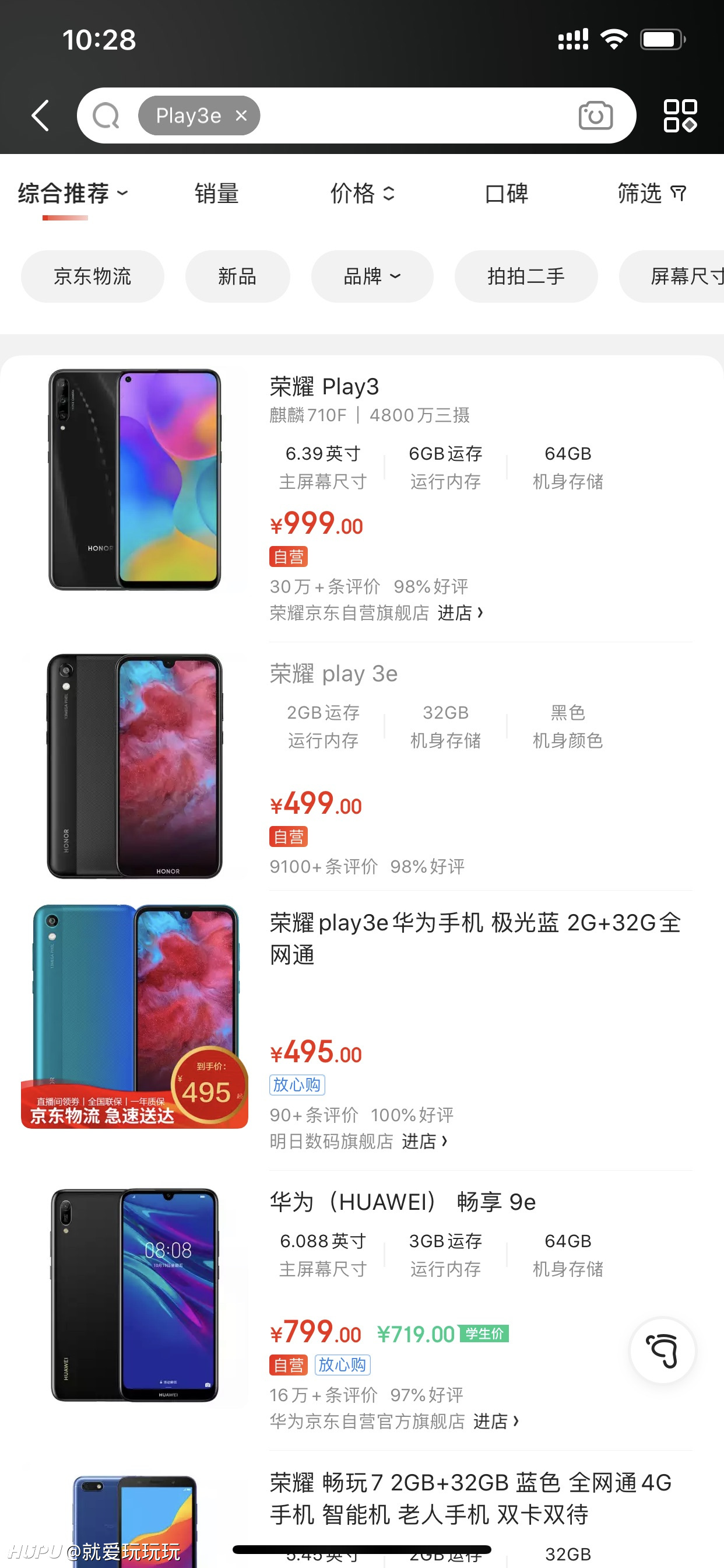Tap the floating footprint history button
724x1568 pixels.
pos(663,1350)
